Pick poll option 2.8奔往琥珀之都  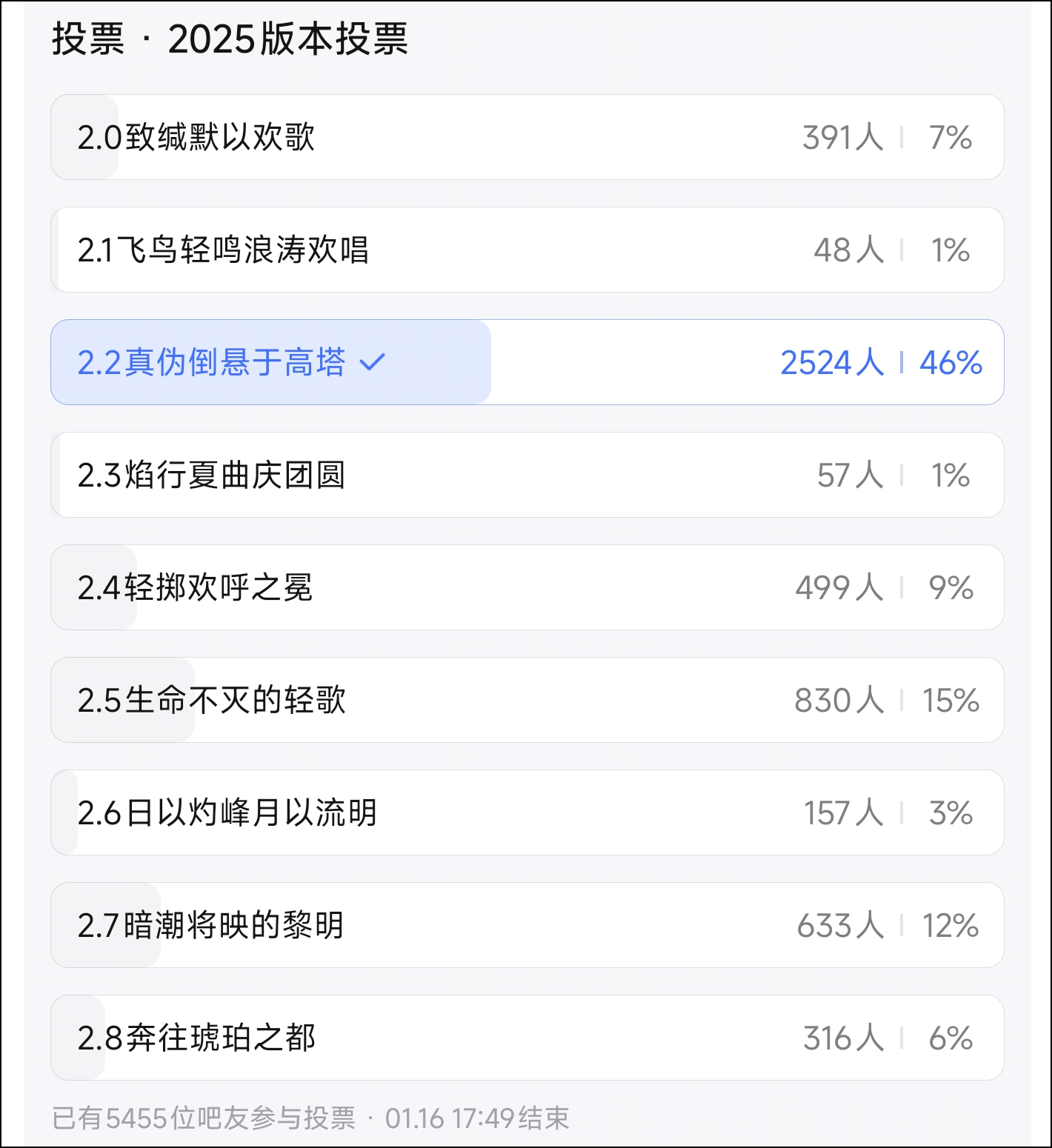[526, 1038]
